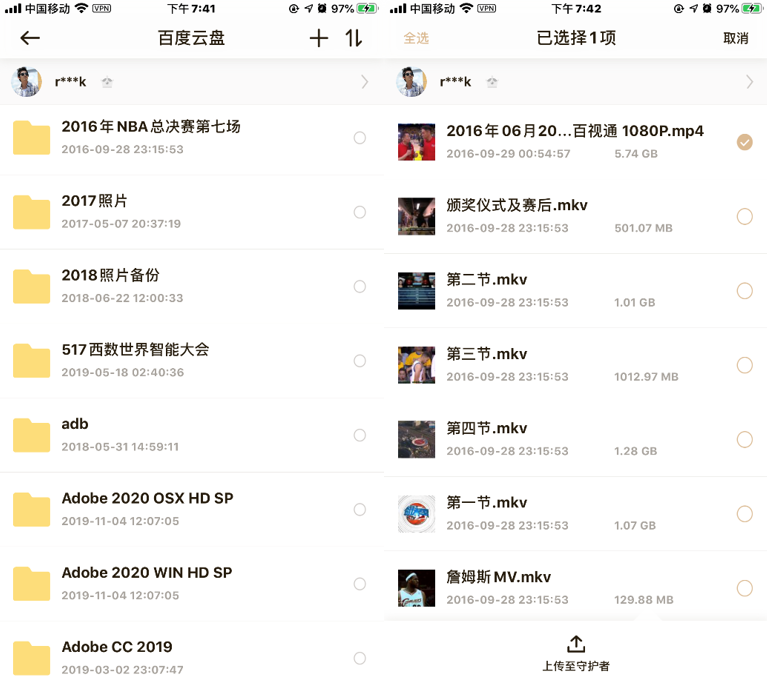
Task: Select the 颁奖仪式及赛后.mkv file
Action: 744,216
